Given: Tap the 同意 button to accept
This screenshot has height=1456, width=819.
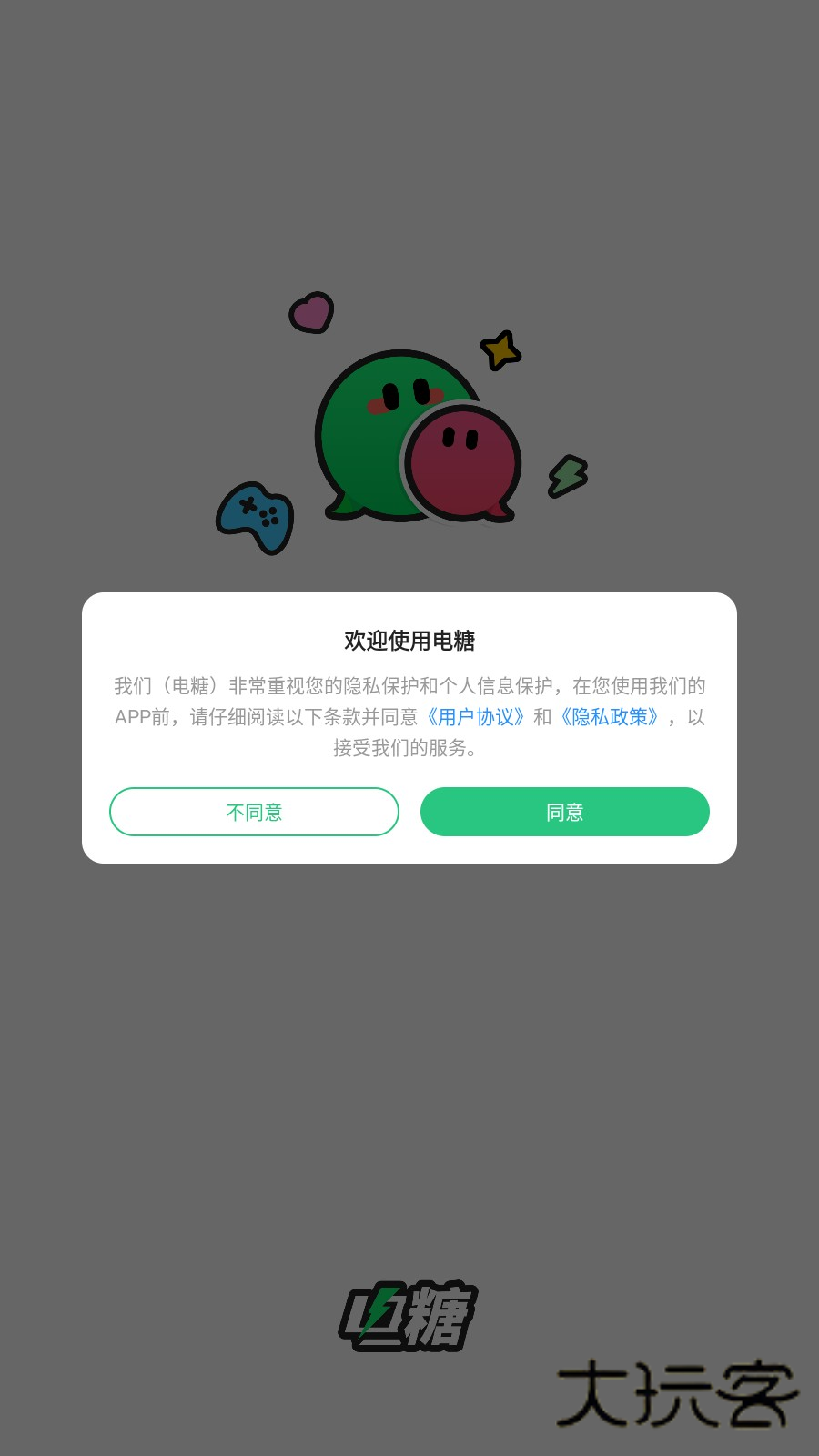Looking at the screenshot, I should [564, 812].
